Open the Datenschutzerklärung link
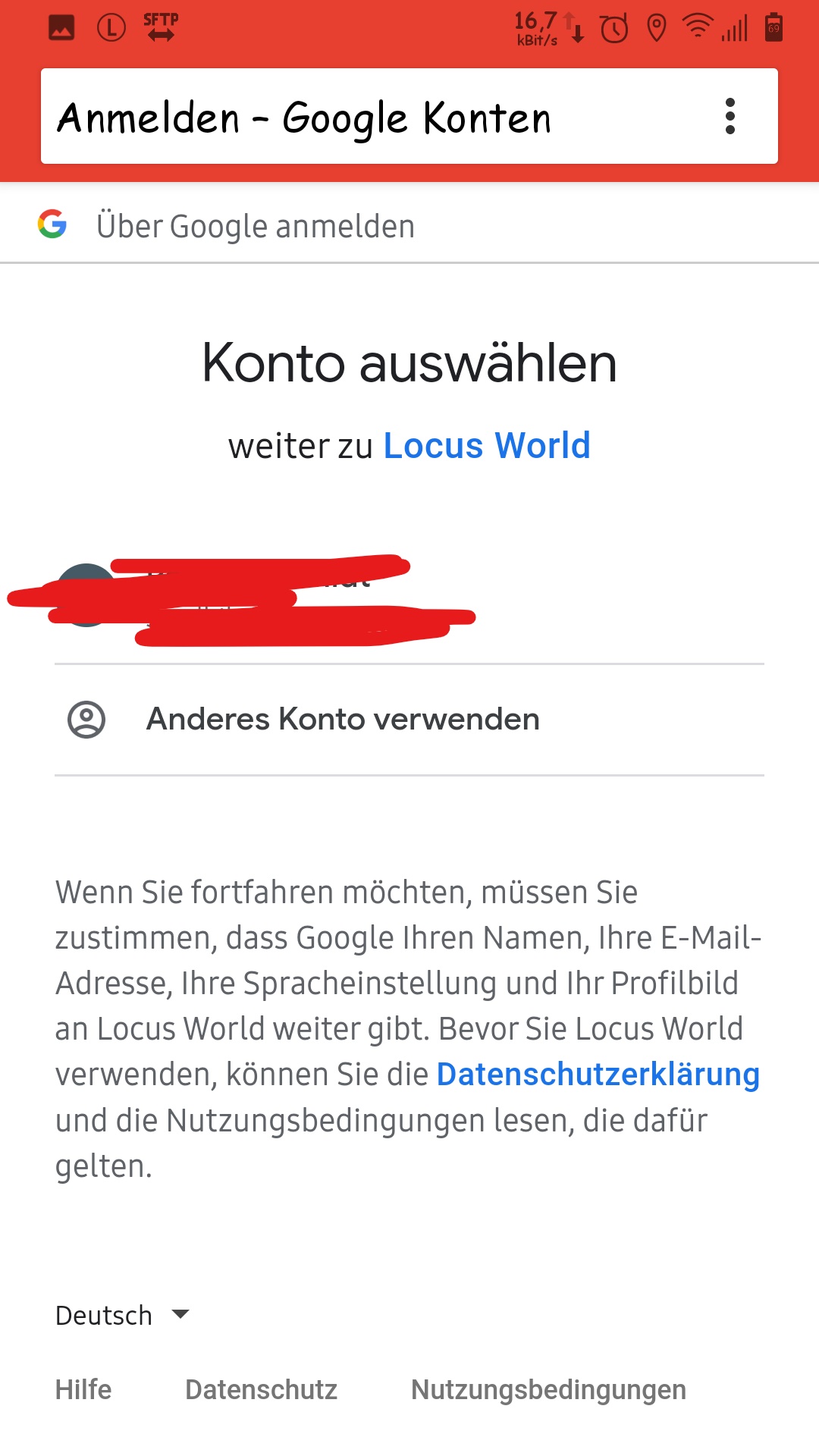The height and width of the screenshot is (1456, 819). 598,1075
